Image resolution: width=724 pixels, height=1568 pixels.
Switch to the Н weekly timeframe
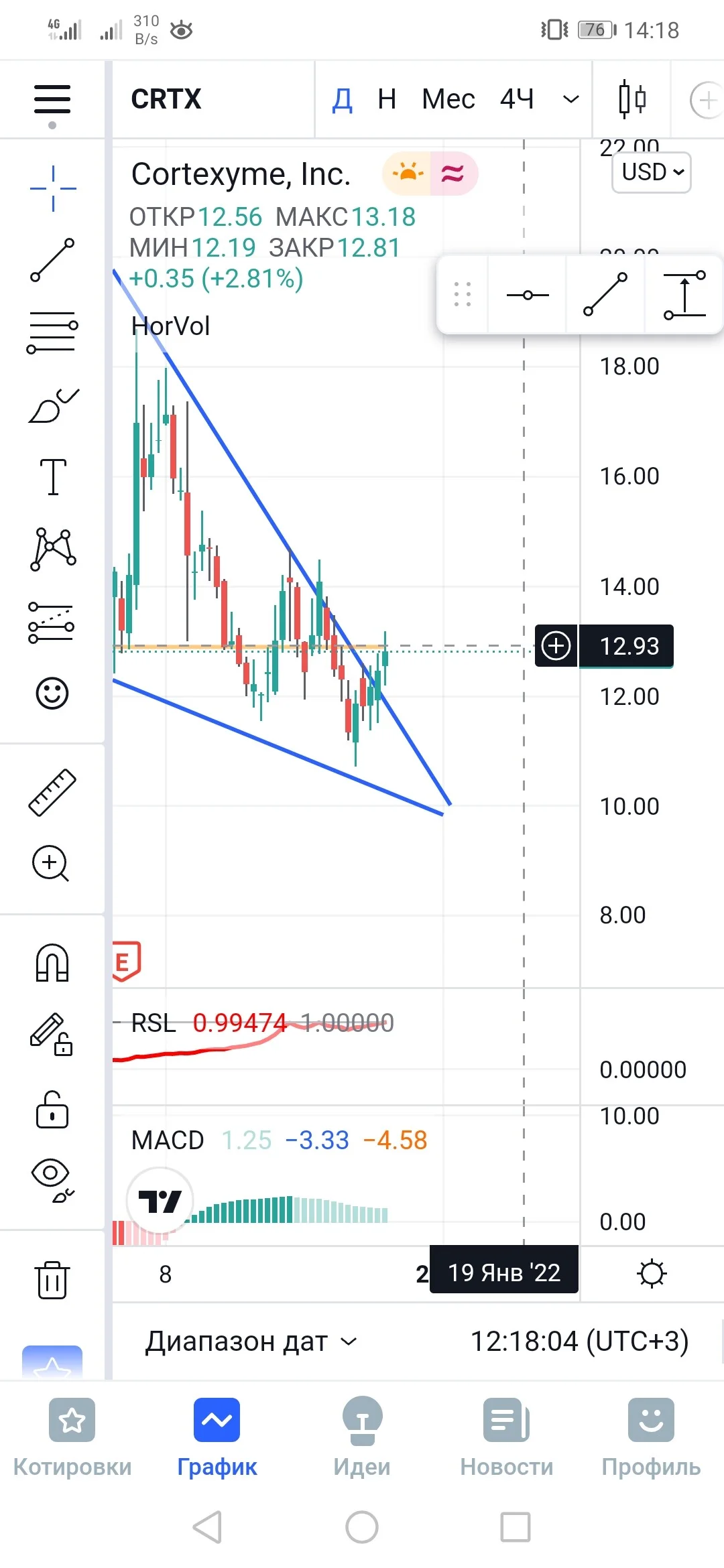387,99
